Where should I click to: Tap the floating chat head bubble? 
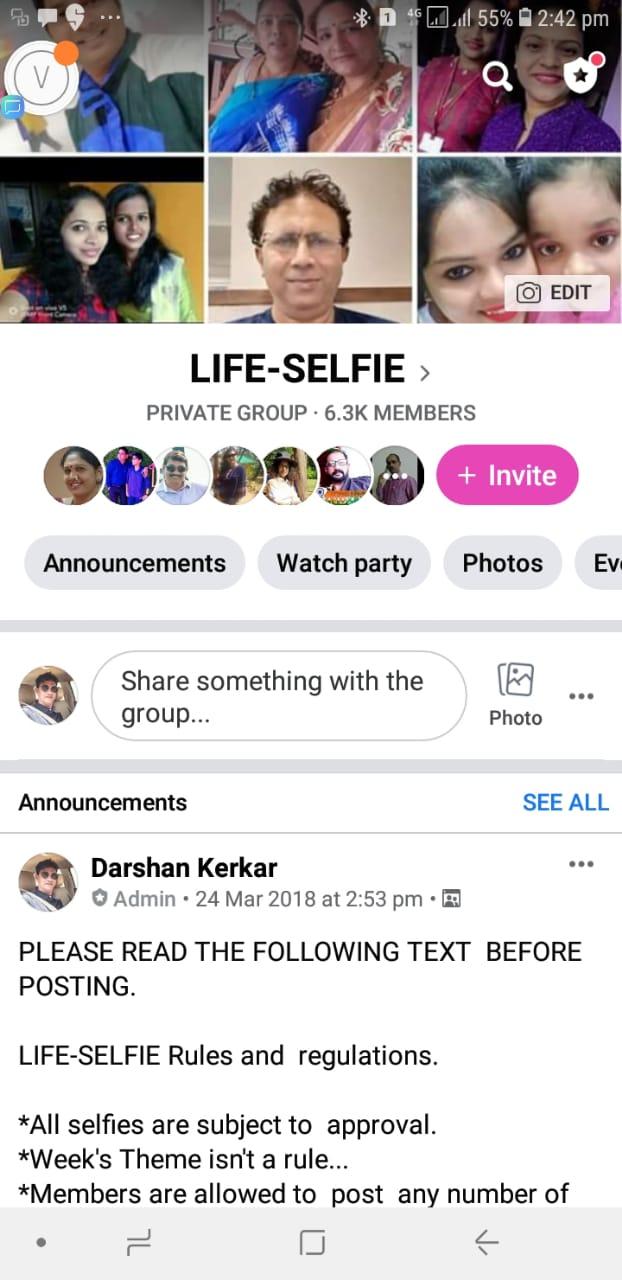tap(42, 76)
